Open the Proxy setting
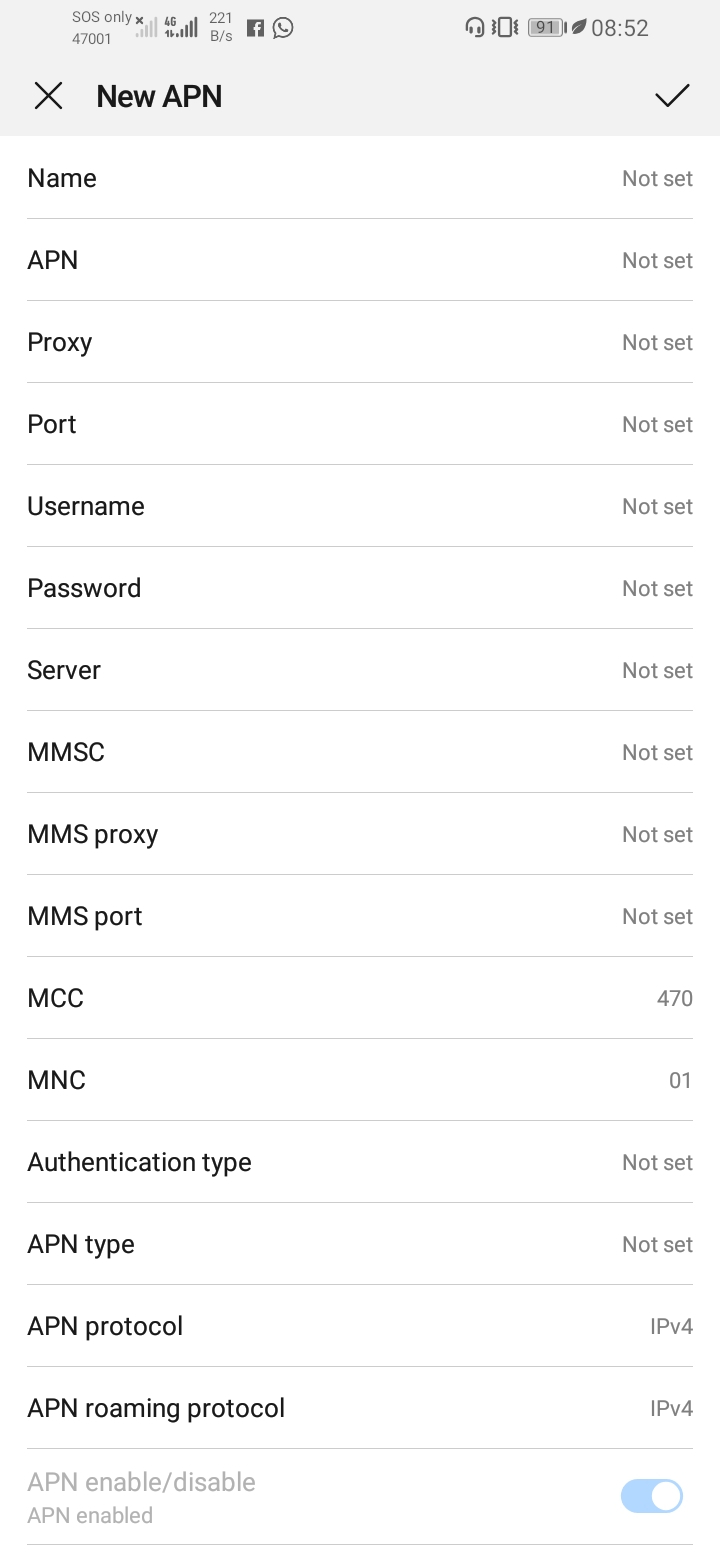 point(360,342)
